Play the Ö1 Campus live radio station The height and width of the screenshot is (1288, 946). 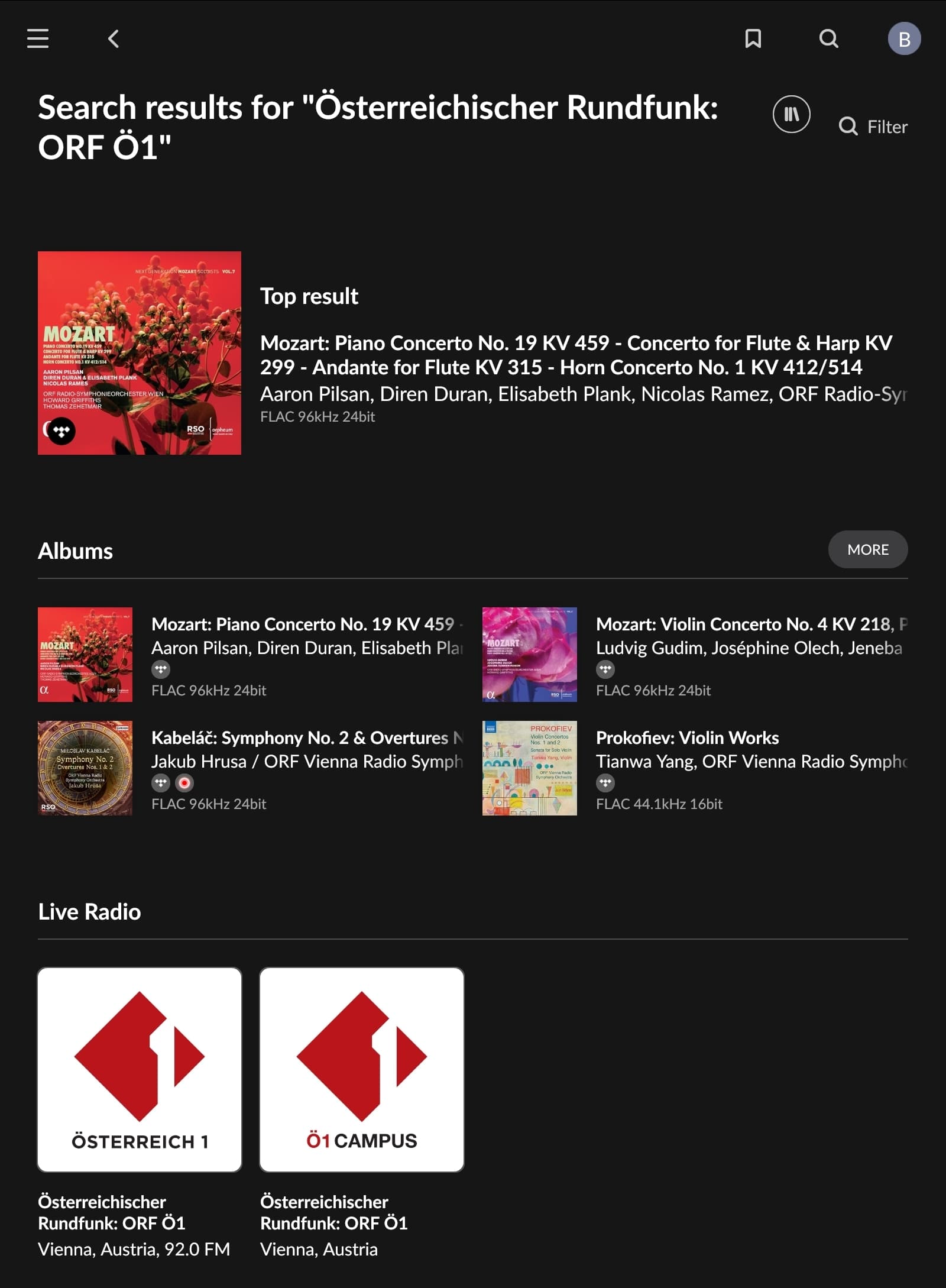pyautogui.click(x=362, y=1069)
